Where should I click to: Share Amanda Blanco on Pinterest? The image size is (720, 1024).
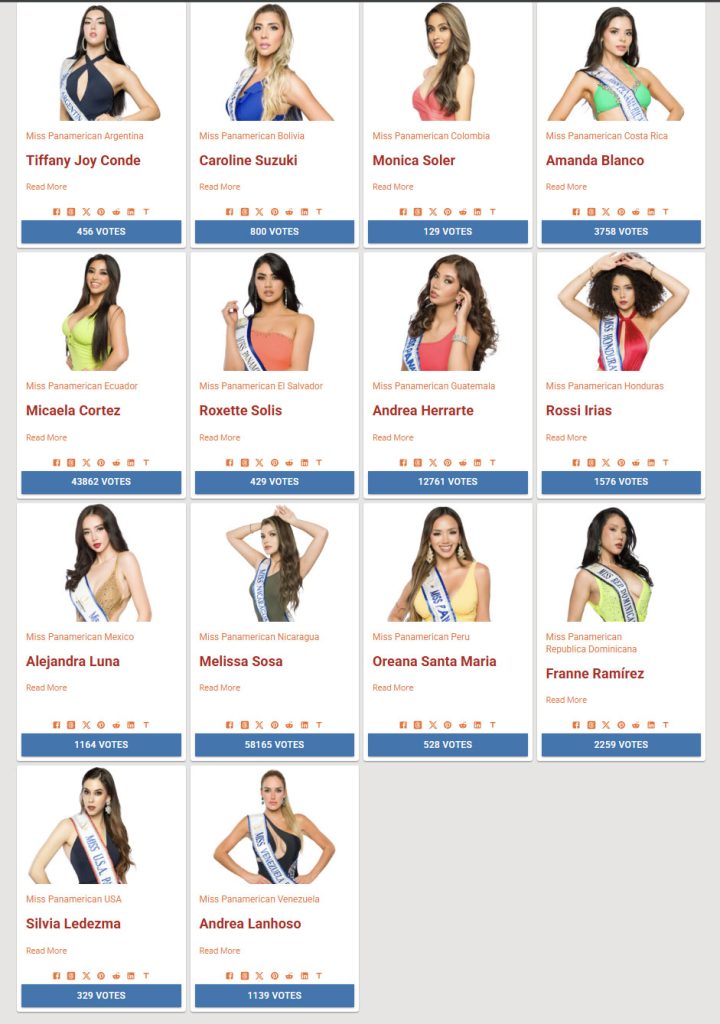(x=621, y=212)
